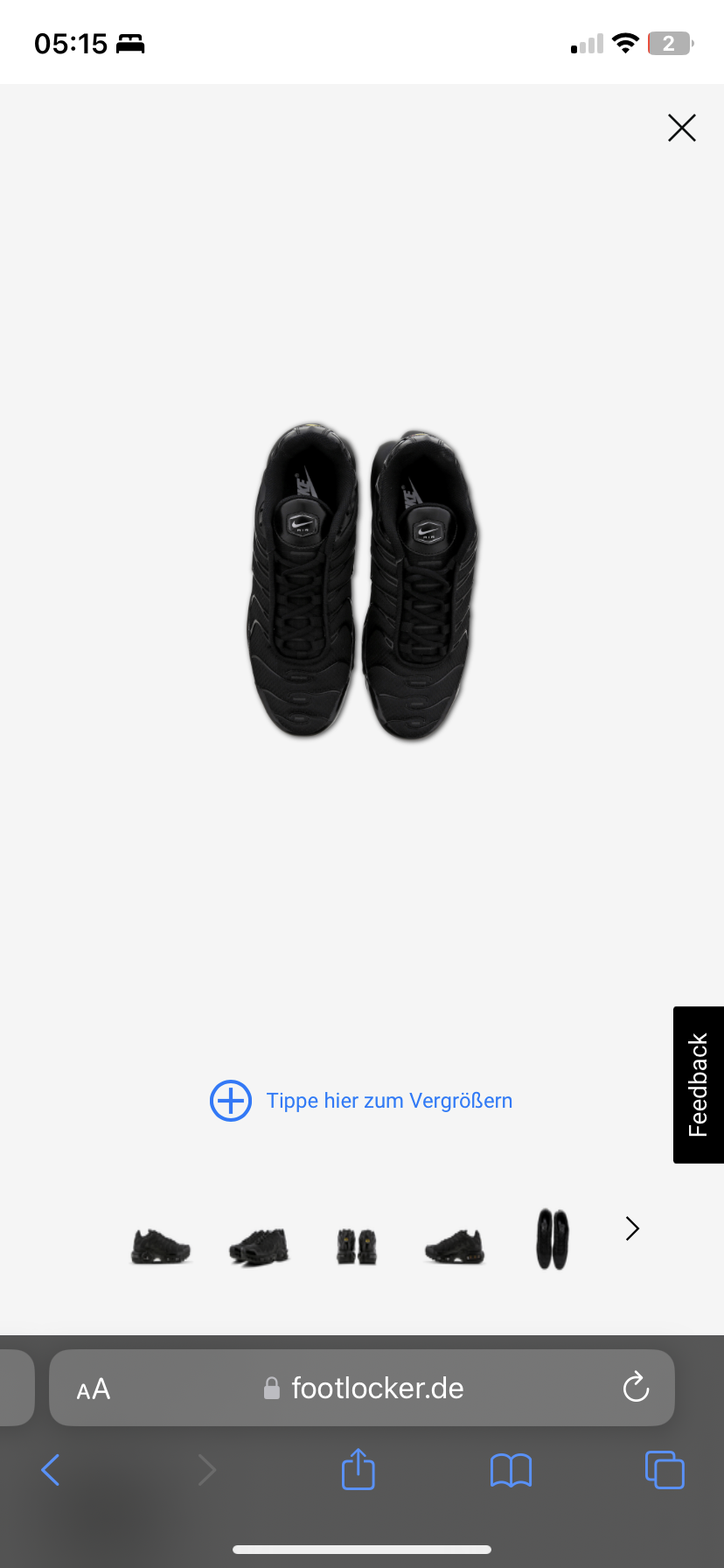
Task: Select the top-down view thumbnail
Action: (552, 1239)
